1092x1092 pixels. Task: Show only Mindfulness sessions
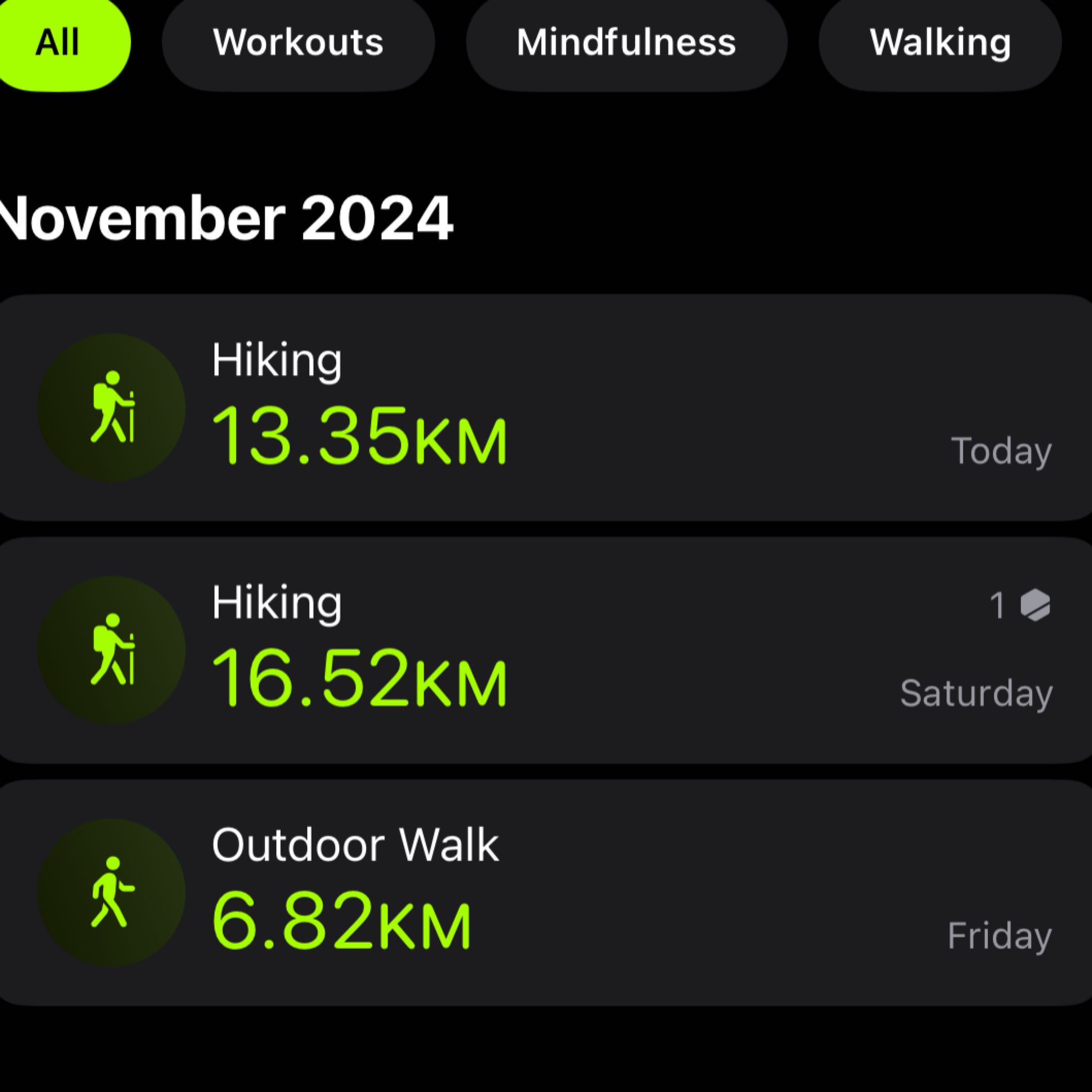pos(626,43)
